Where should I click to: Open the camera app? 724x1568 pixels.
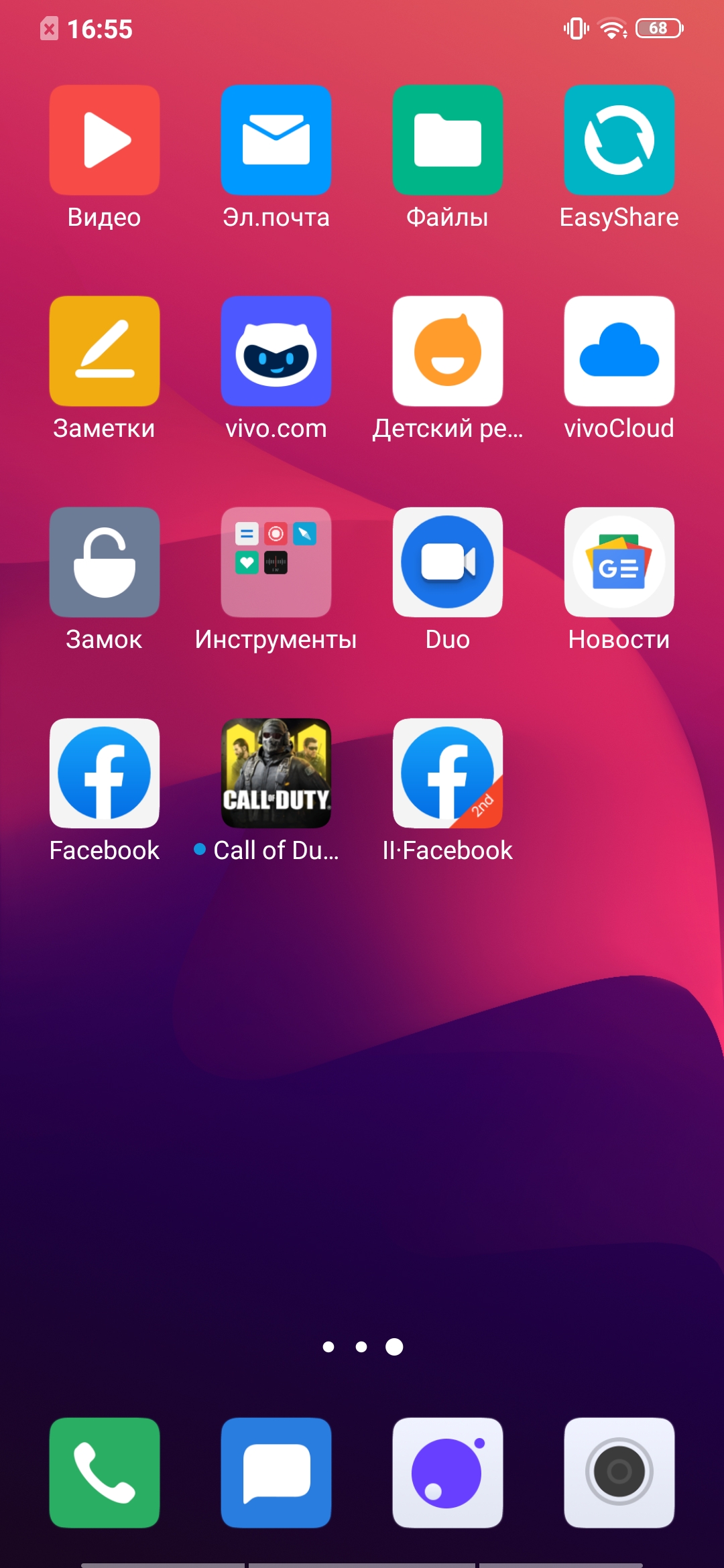coord(619,1472)
